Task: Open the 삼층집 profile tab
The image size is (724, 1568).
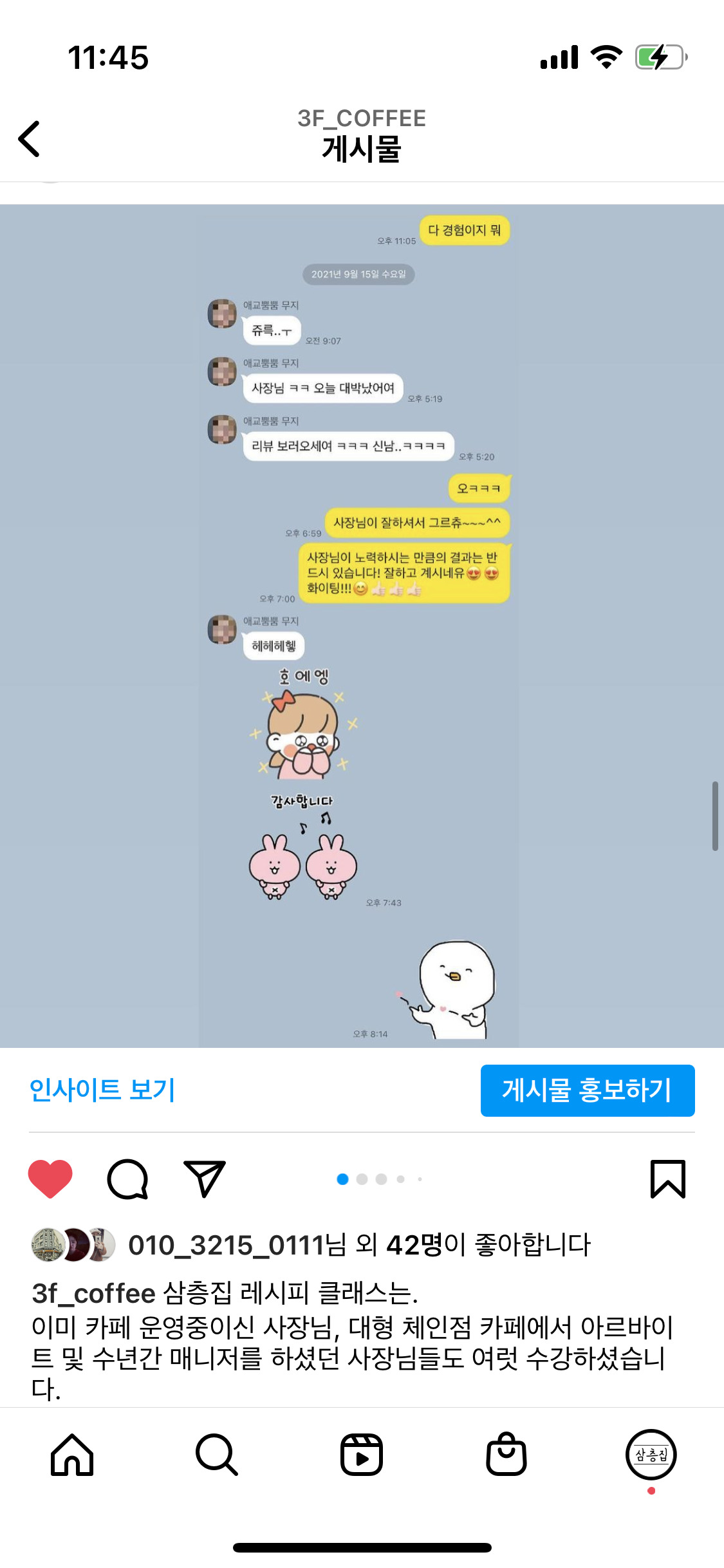Action: click(651, 1455)
